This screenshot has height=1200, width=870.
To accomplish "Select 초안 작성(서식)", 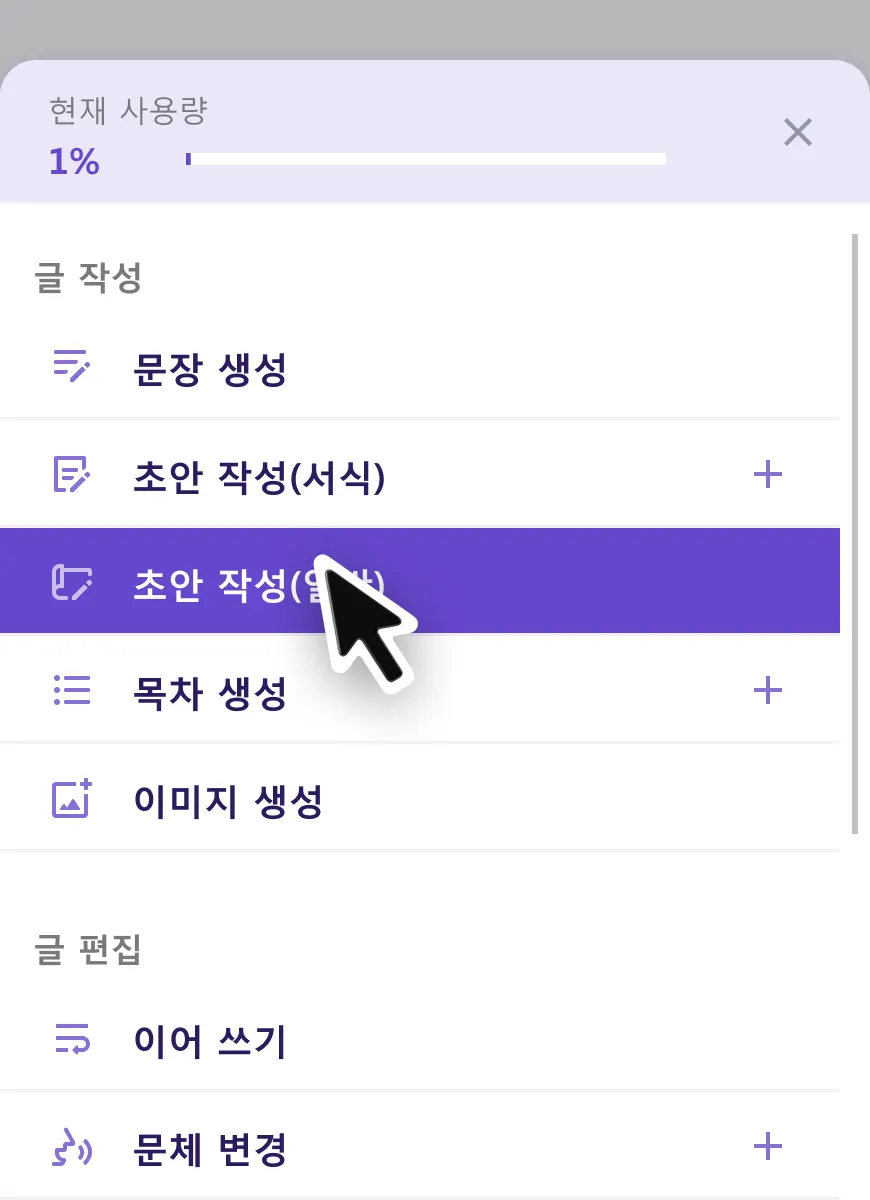I will click(x=258, y=478).
